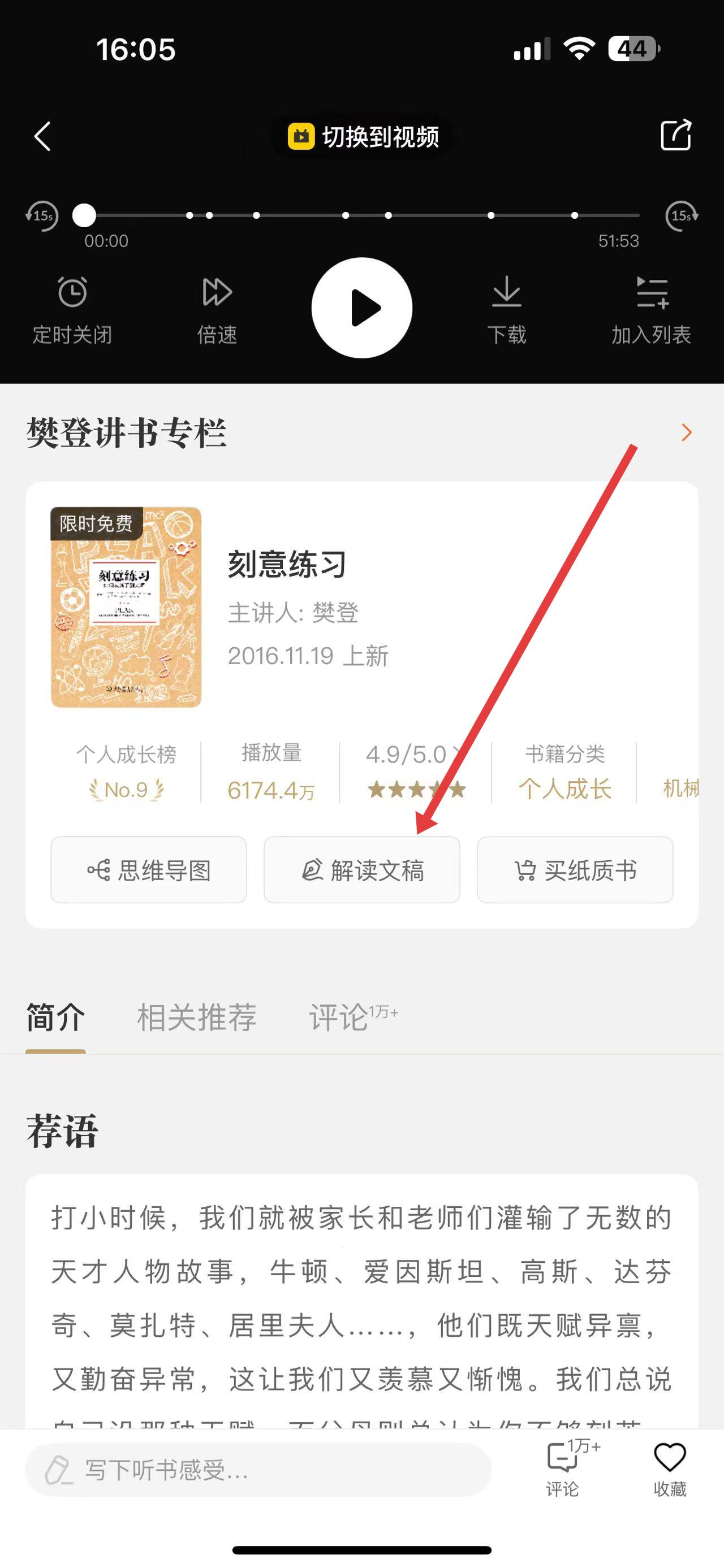Buy the paper book (买纸质书)

575,870
